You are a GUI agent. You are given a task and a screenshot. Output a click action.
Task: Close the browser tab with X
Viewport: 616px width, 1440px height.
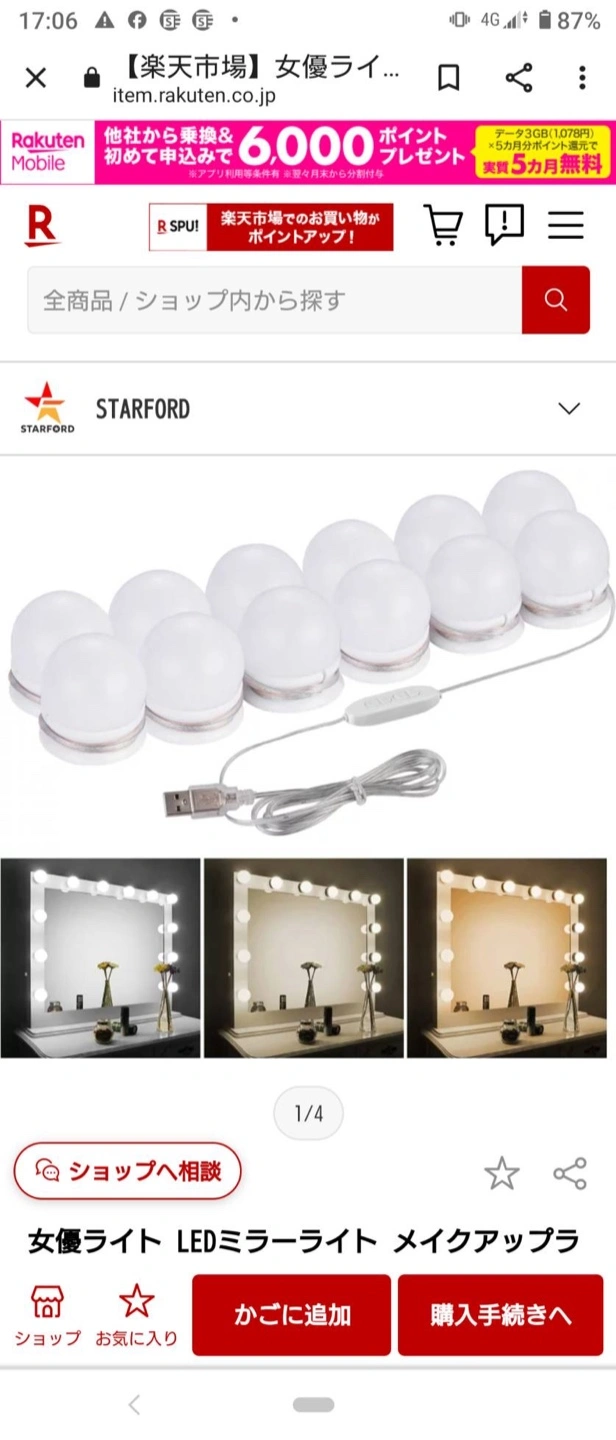36,78
